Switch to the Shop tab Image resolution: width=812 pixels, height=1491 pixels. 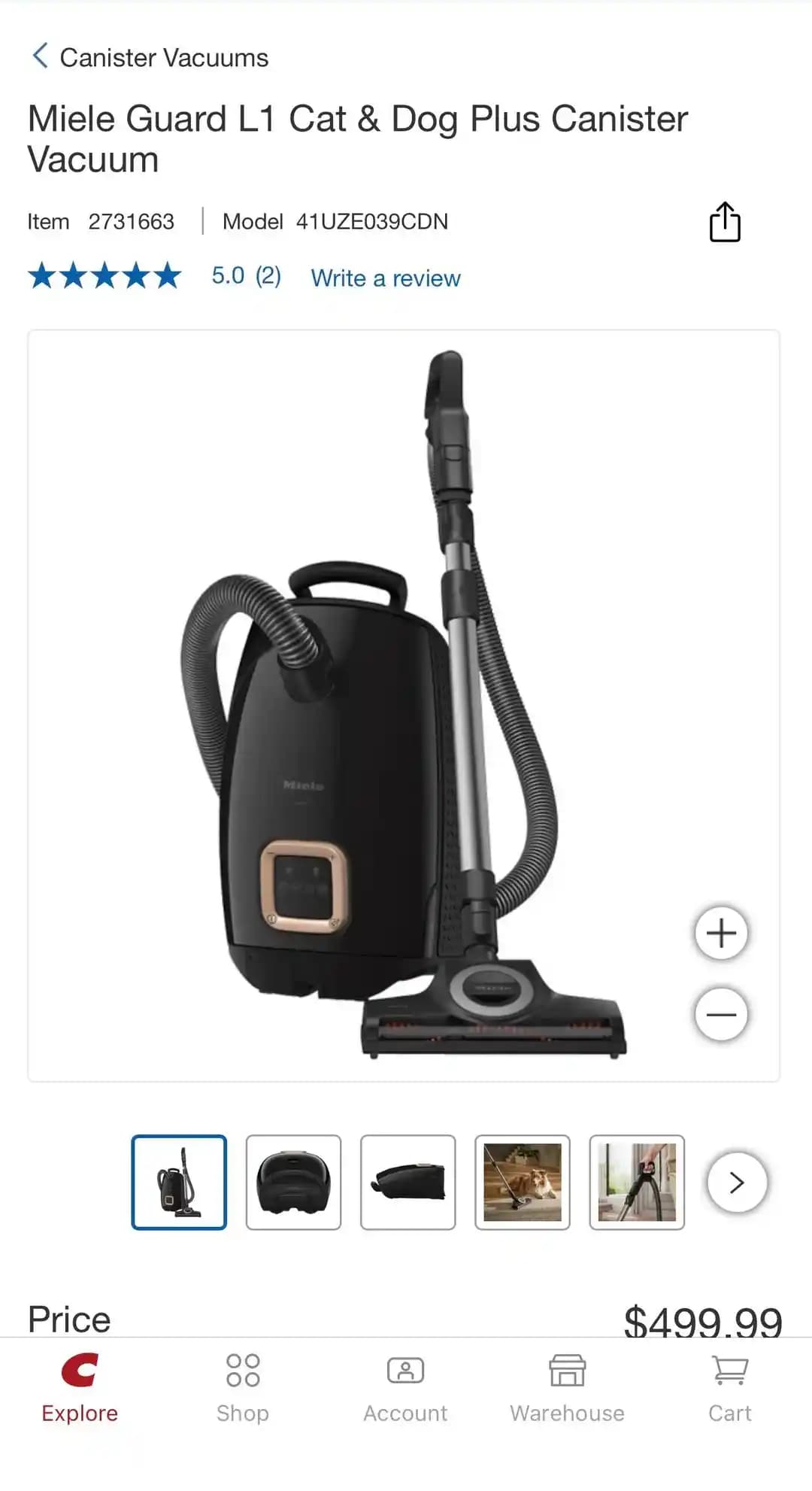pyautogui.click(x=242, y=1388)
